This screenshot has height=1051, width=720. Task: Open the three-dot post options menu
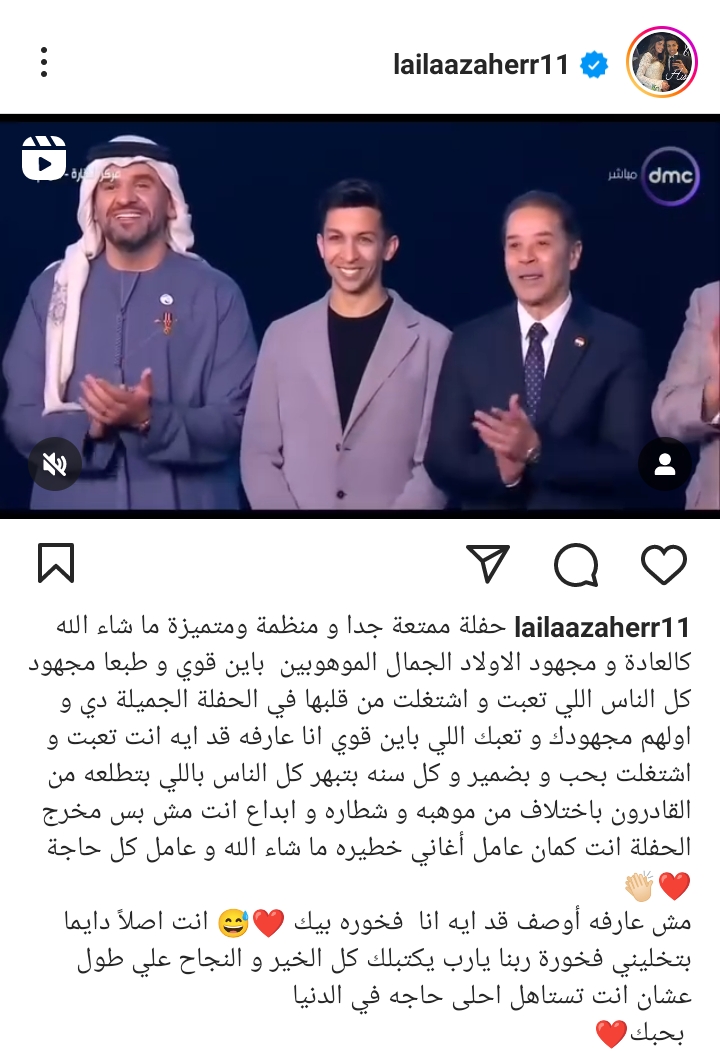[44, 62]
